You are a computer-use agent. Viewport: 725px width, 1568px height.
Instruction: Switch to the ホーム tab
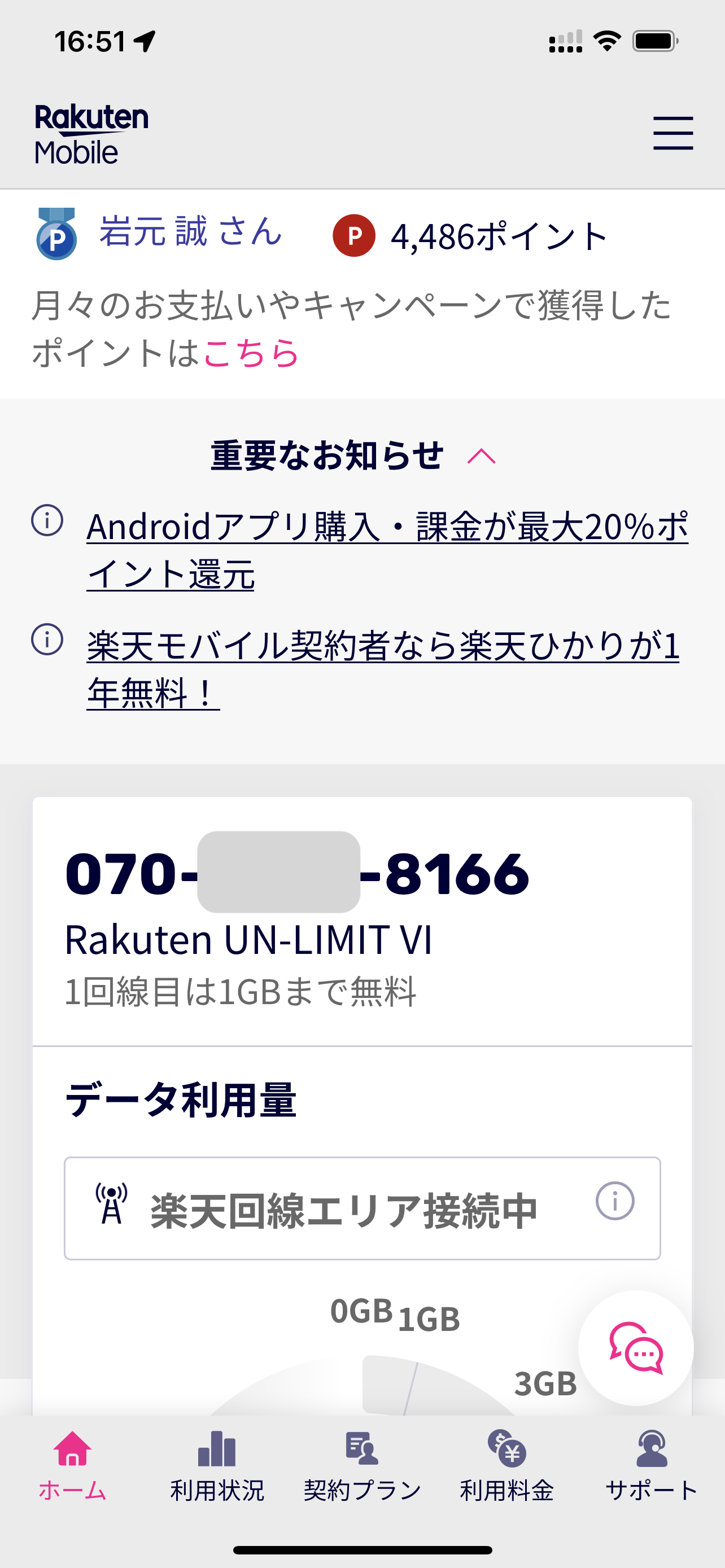72,1465
